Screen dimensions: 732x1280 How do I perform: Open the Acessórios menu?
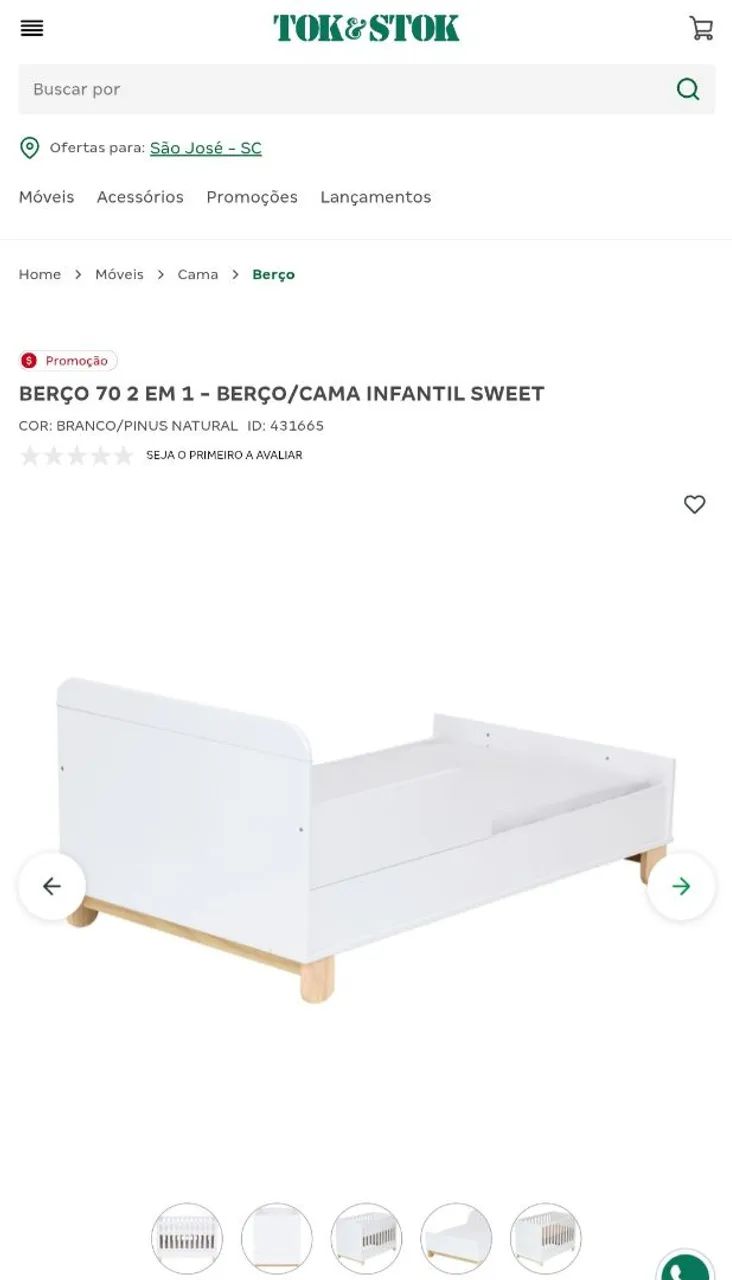click(x=140, y=197)
